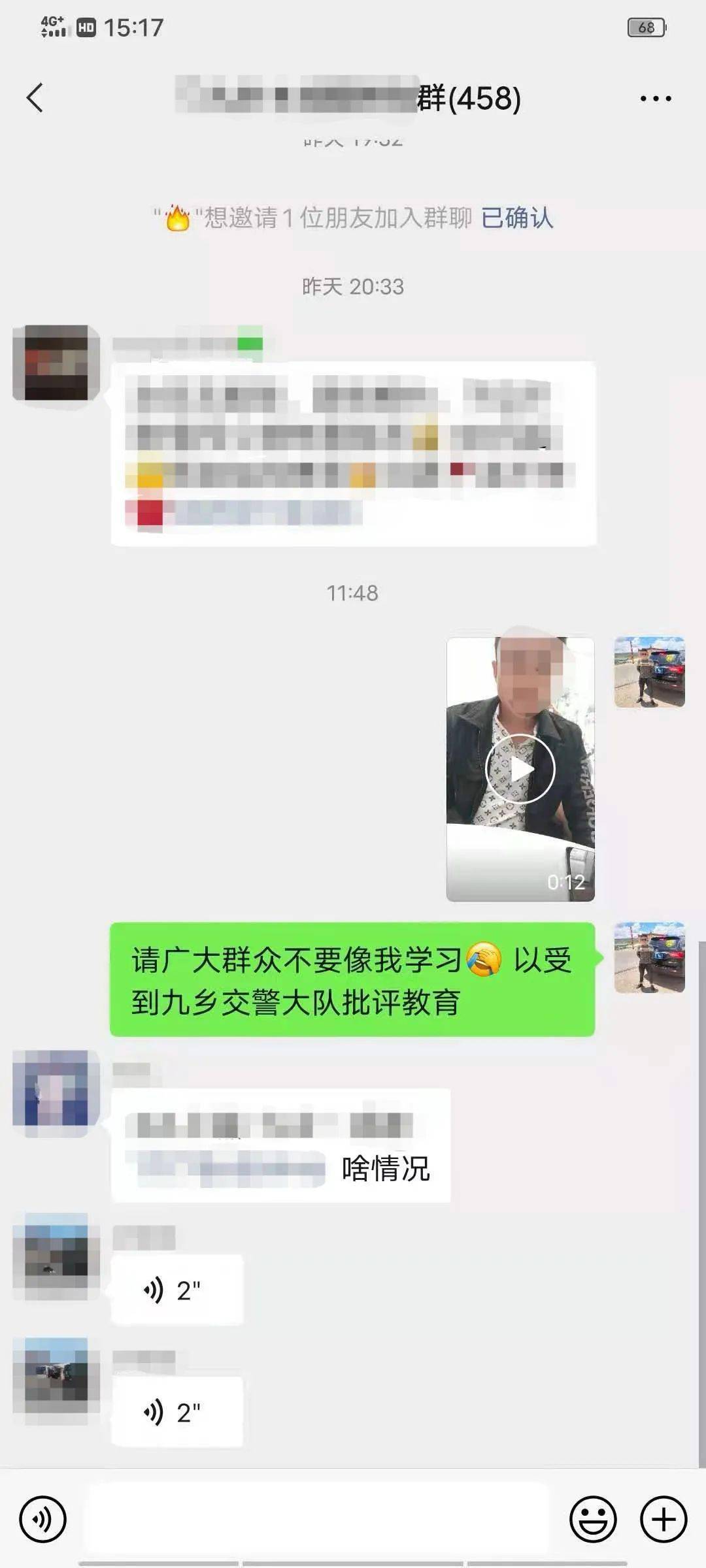This screenshot has width=706, height=1568.
Task: Open the group chat overflow menu
Action: click(x=655, y=99)
